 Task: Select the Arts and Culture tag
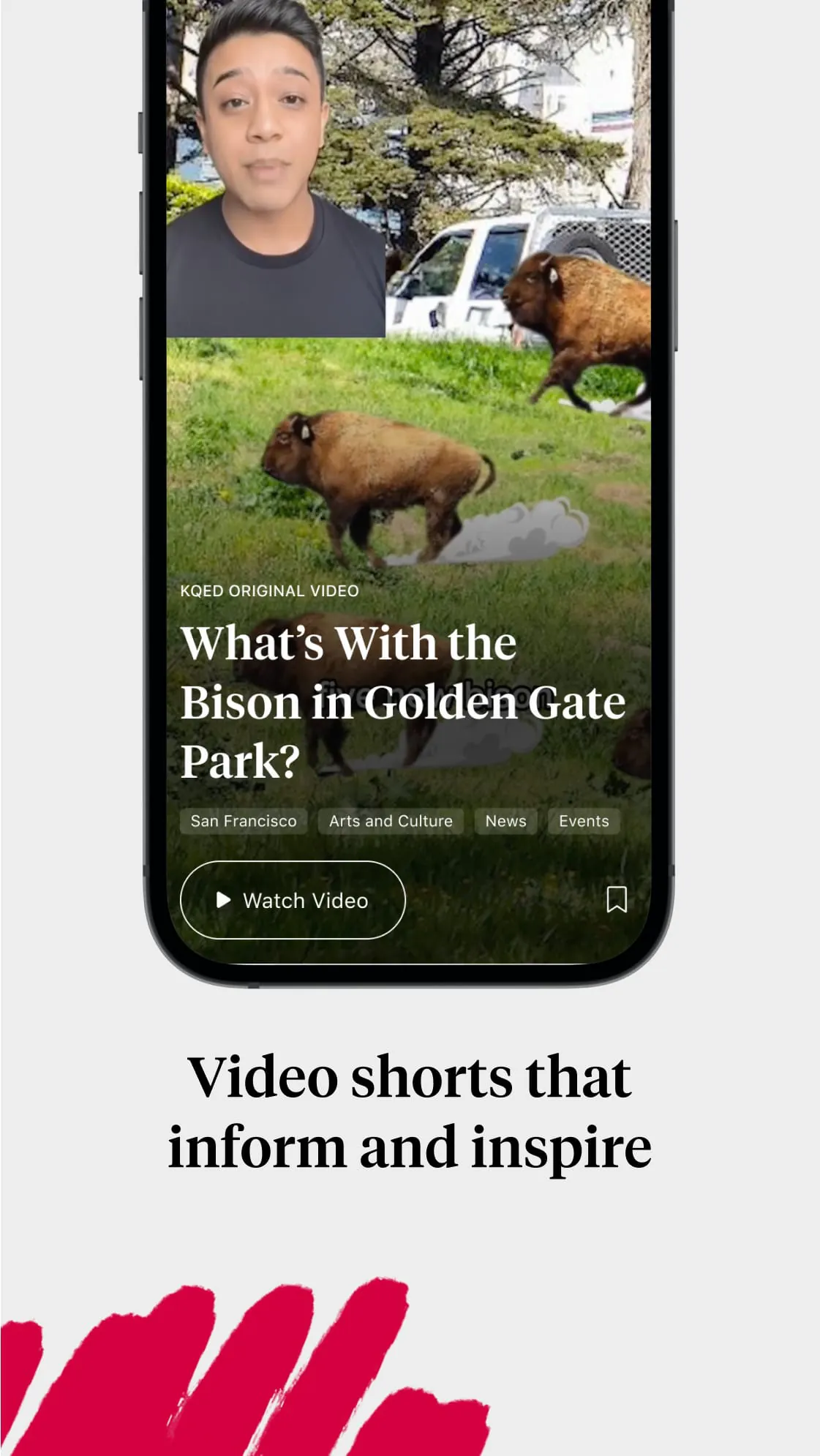tap(391, 821)
